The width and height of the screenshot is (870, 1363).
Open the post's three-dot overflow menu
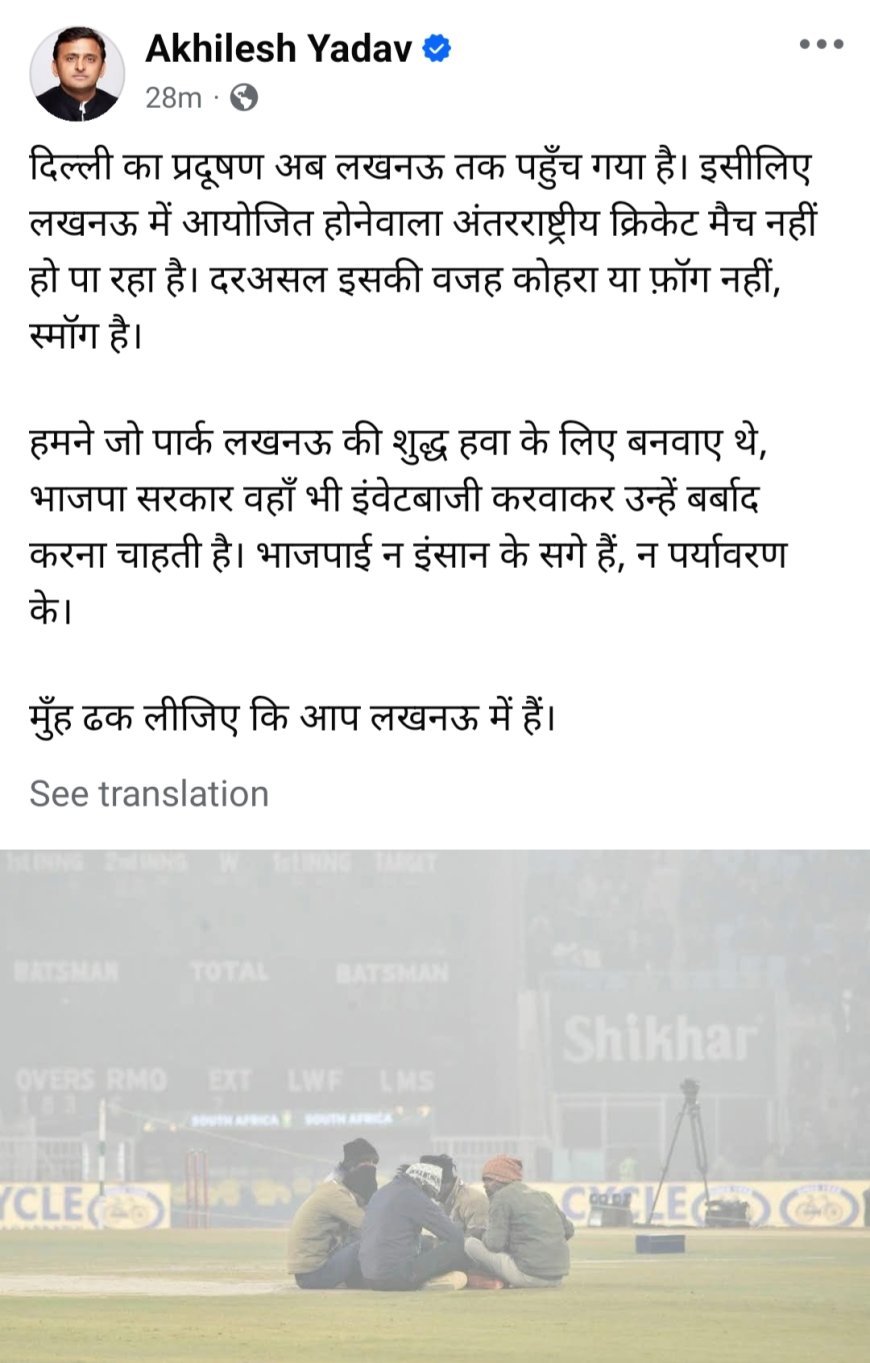click(x=822, y=45)
